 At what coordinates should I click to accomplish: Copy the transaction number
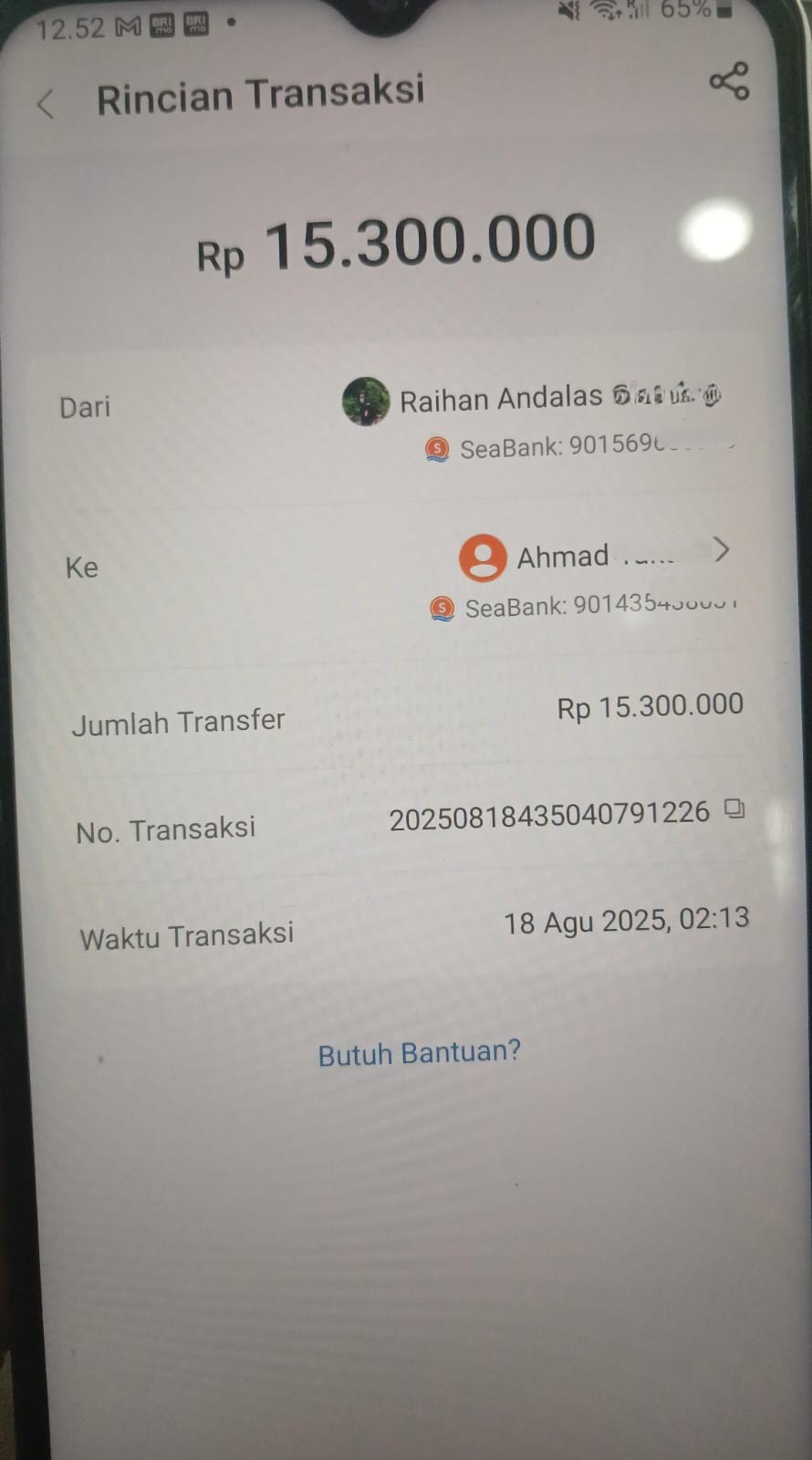point(734,809)
